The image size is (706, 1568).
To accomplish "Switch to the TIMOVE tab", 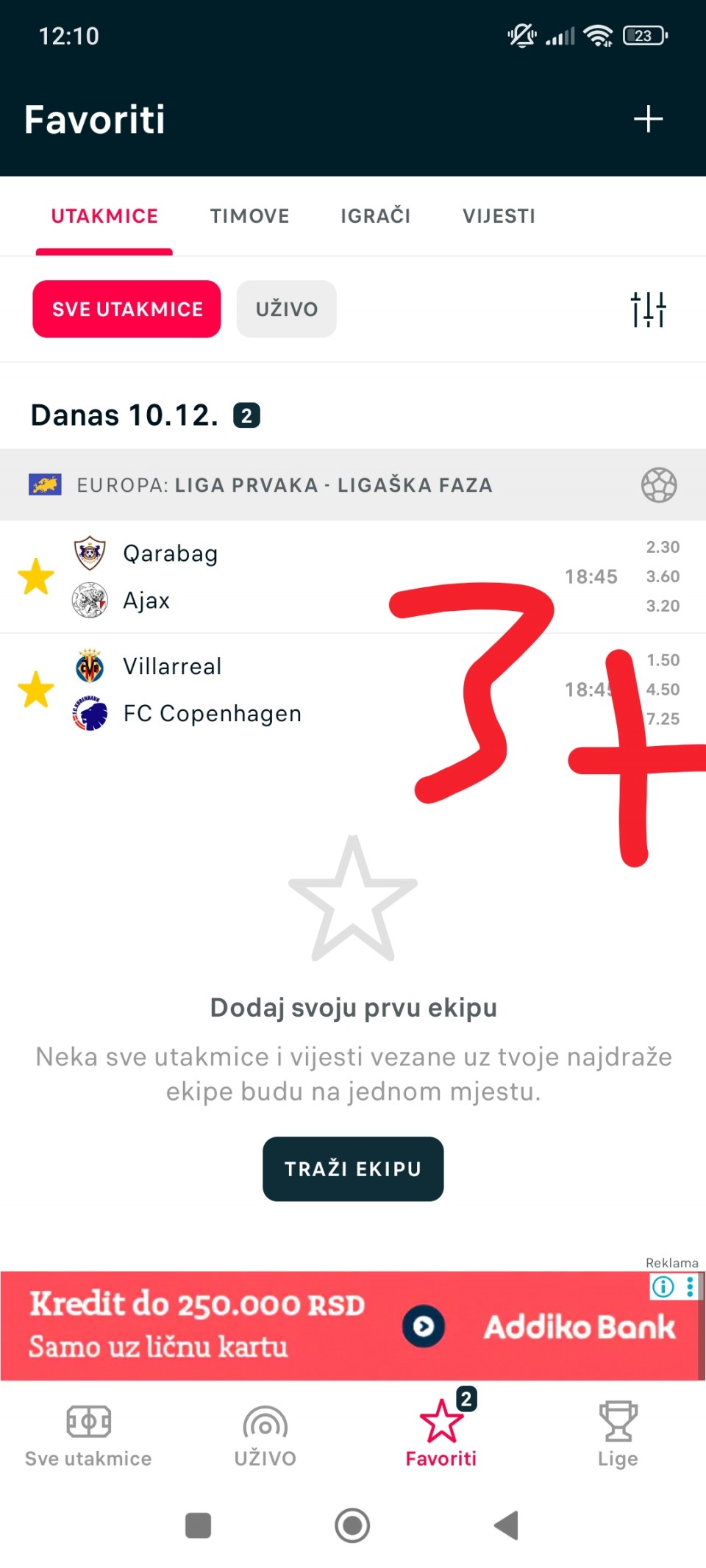I will coord(249,216).
